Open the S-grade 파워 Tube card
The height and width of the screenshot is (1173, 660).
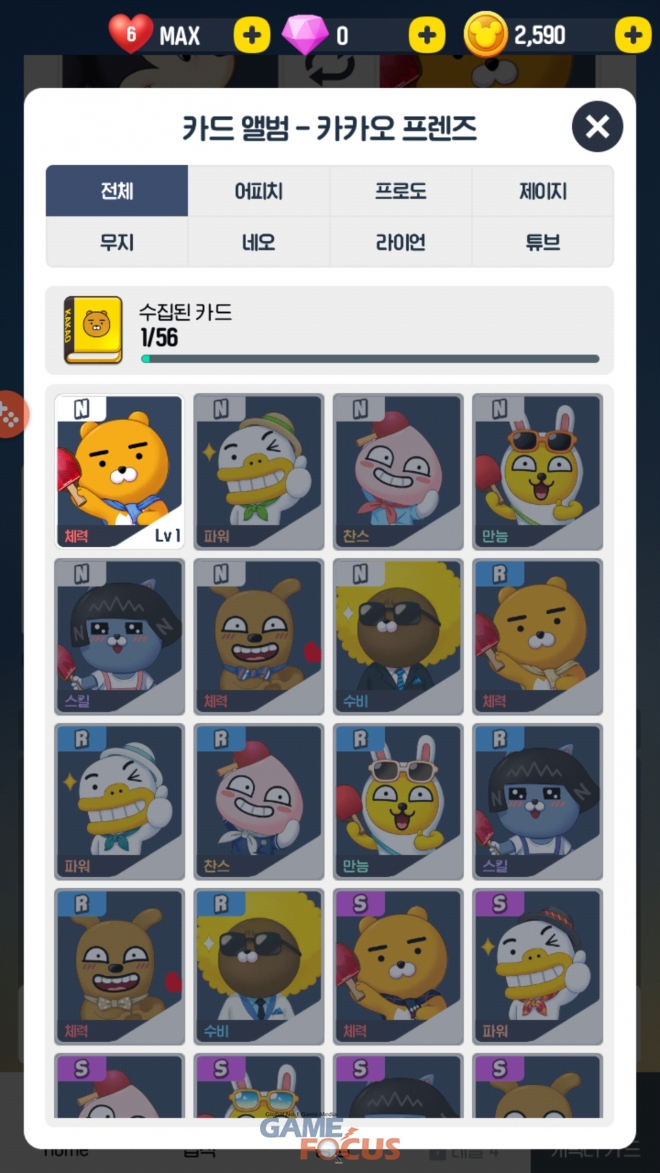click(537, 966)
